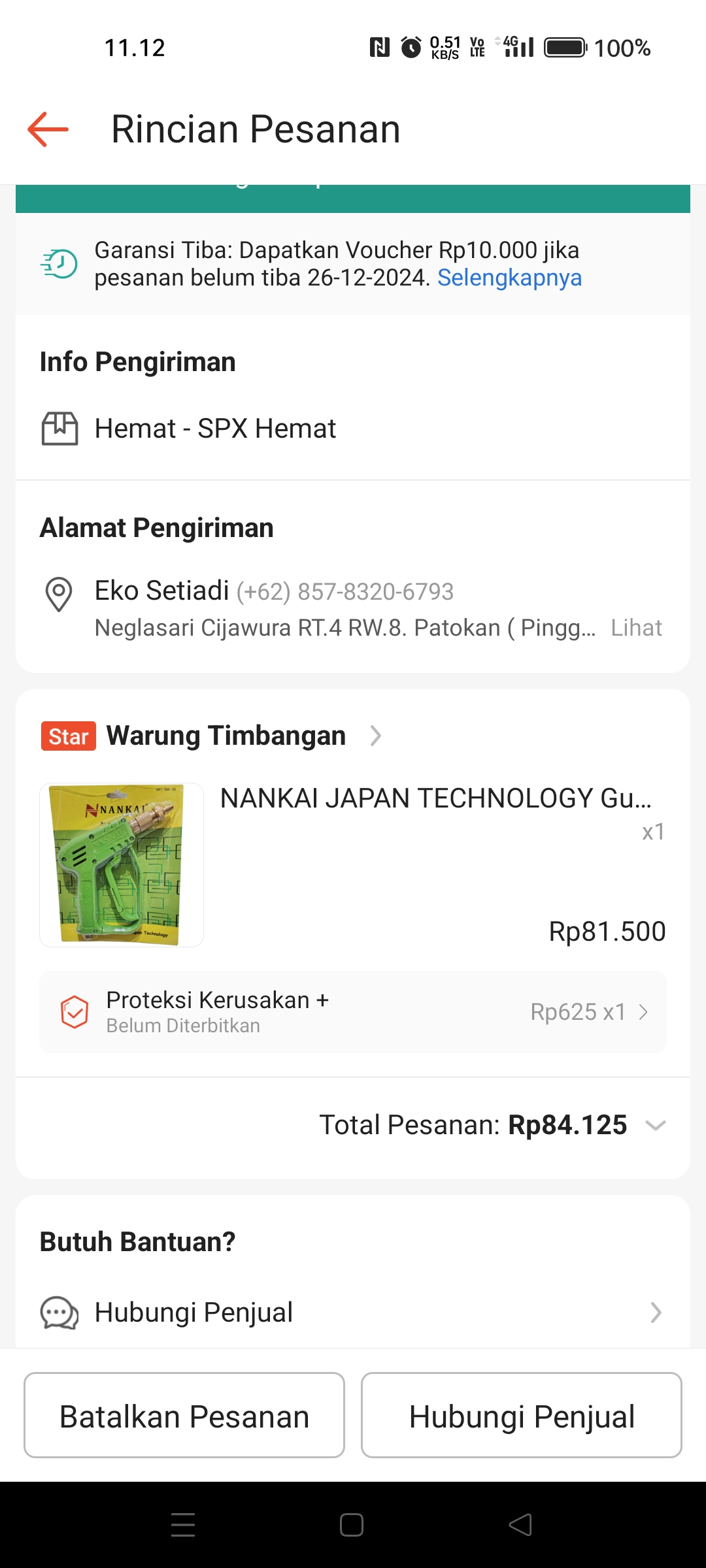This screenshot has height=1568, width=706.
Task: Tap the Batalkan Pesanan button
Action: 184,1416
